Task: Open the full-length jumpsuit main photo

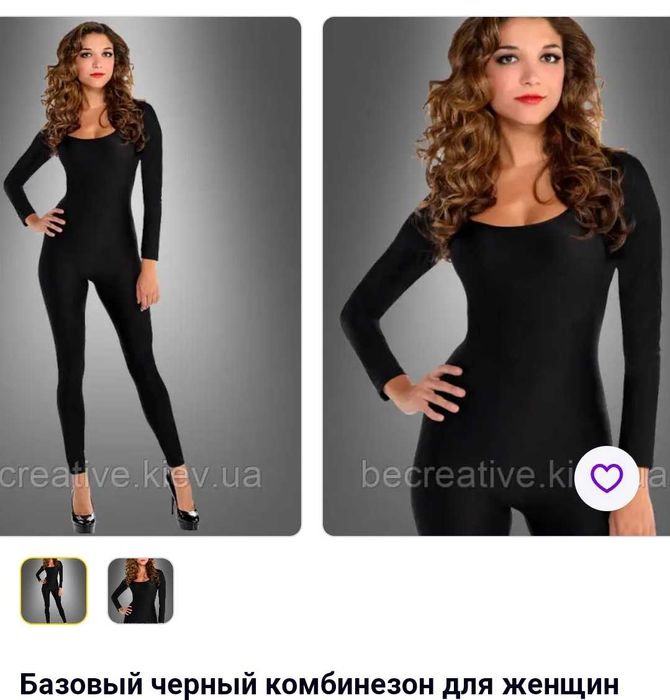Action: click(150, 277)
